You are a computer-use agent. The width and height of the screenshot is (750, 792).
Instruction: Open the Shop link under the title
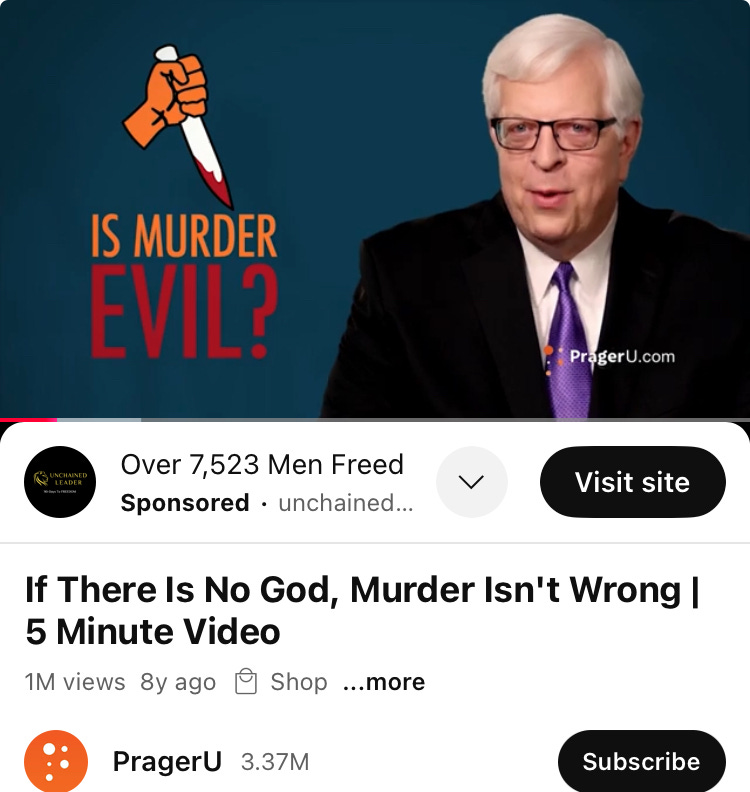click(x=283, y=682)
